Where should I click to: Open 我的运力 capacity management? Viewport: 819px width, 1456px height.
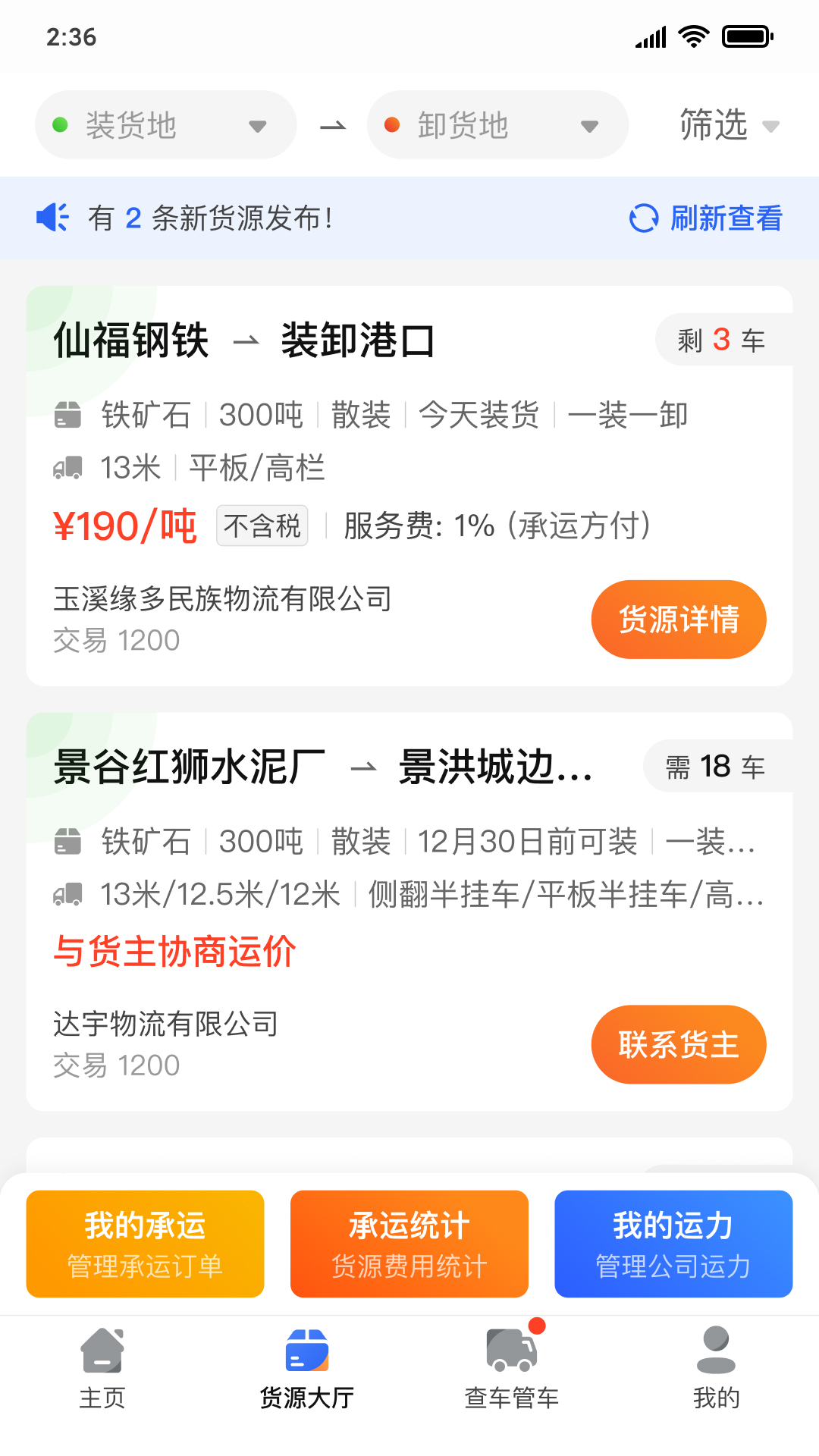[x=673, y=1244]
